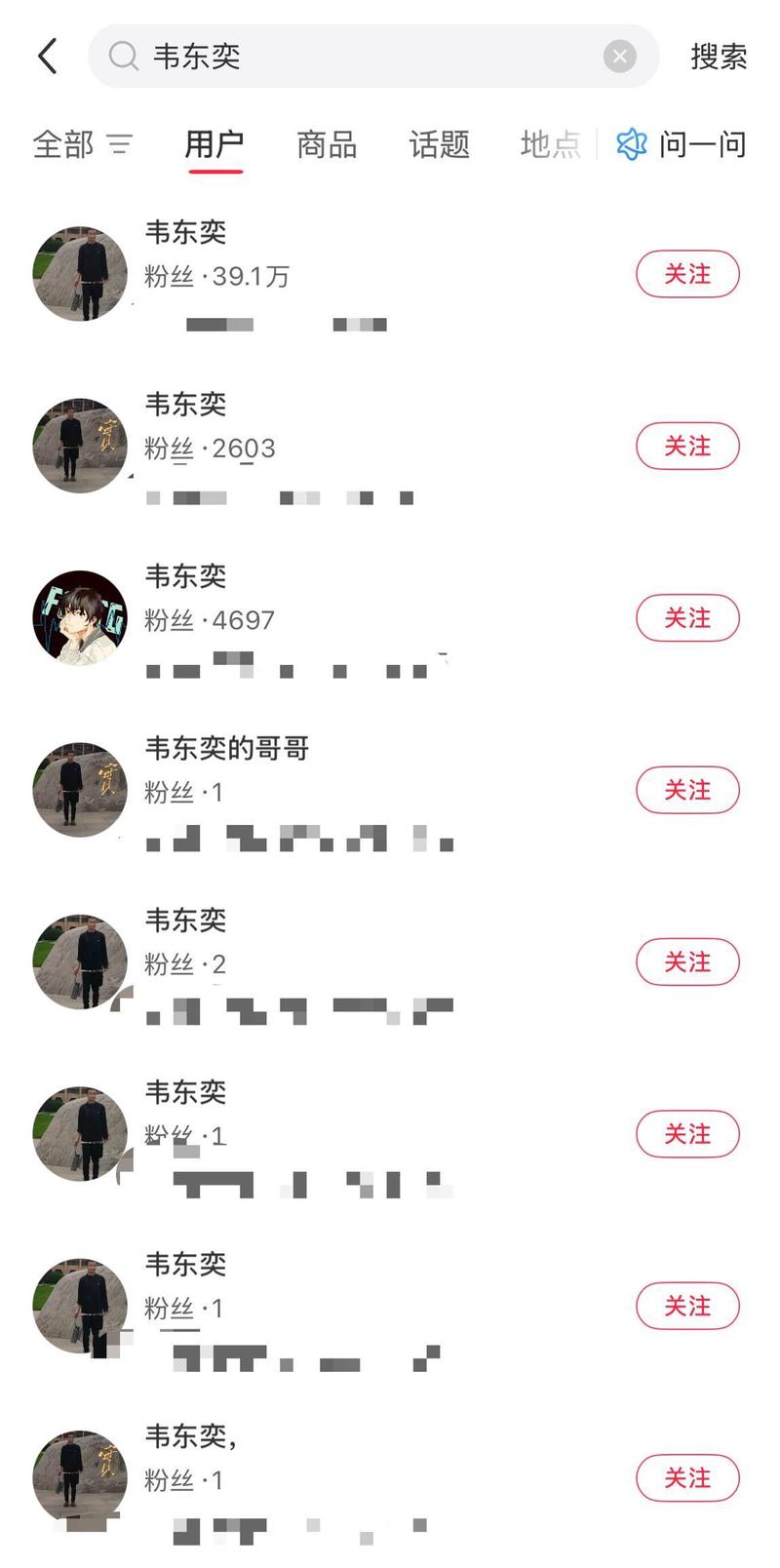
Task: Follow 韦东奕 with 4697 followers
Action: pos(687,617)
